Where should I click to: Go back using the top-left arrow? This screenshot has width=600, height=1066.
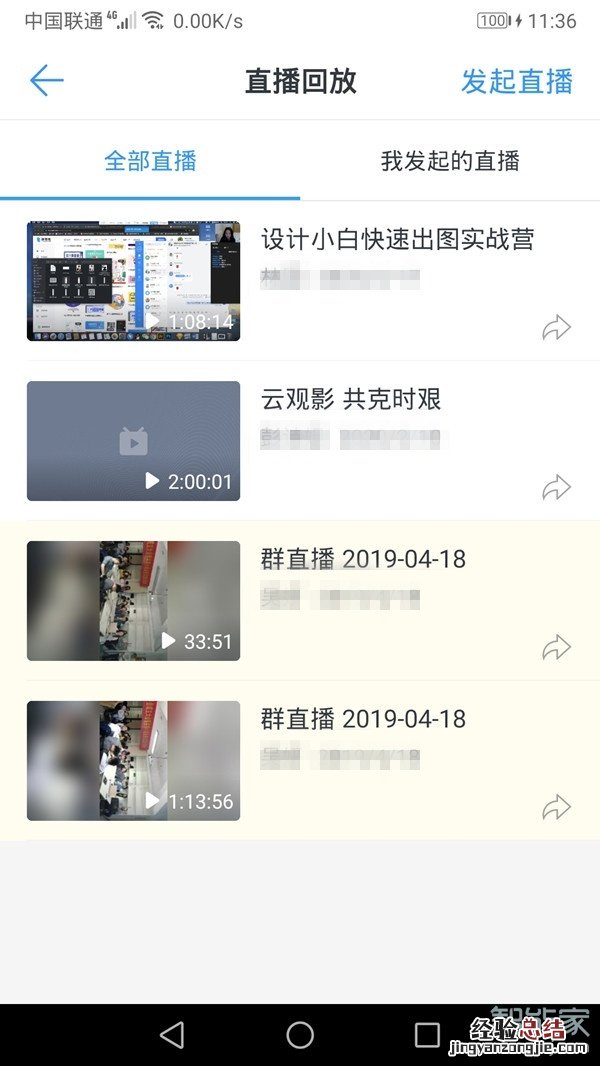point(47,81)
